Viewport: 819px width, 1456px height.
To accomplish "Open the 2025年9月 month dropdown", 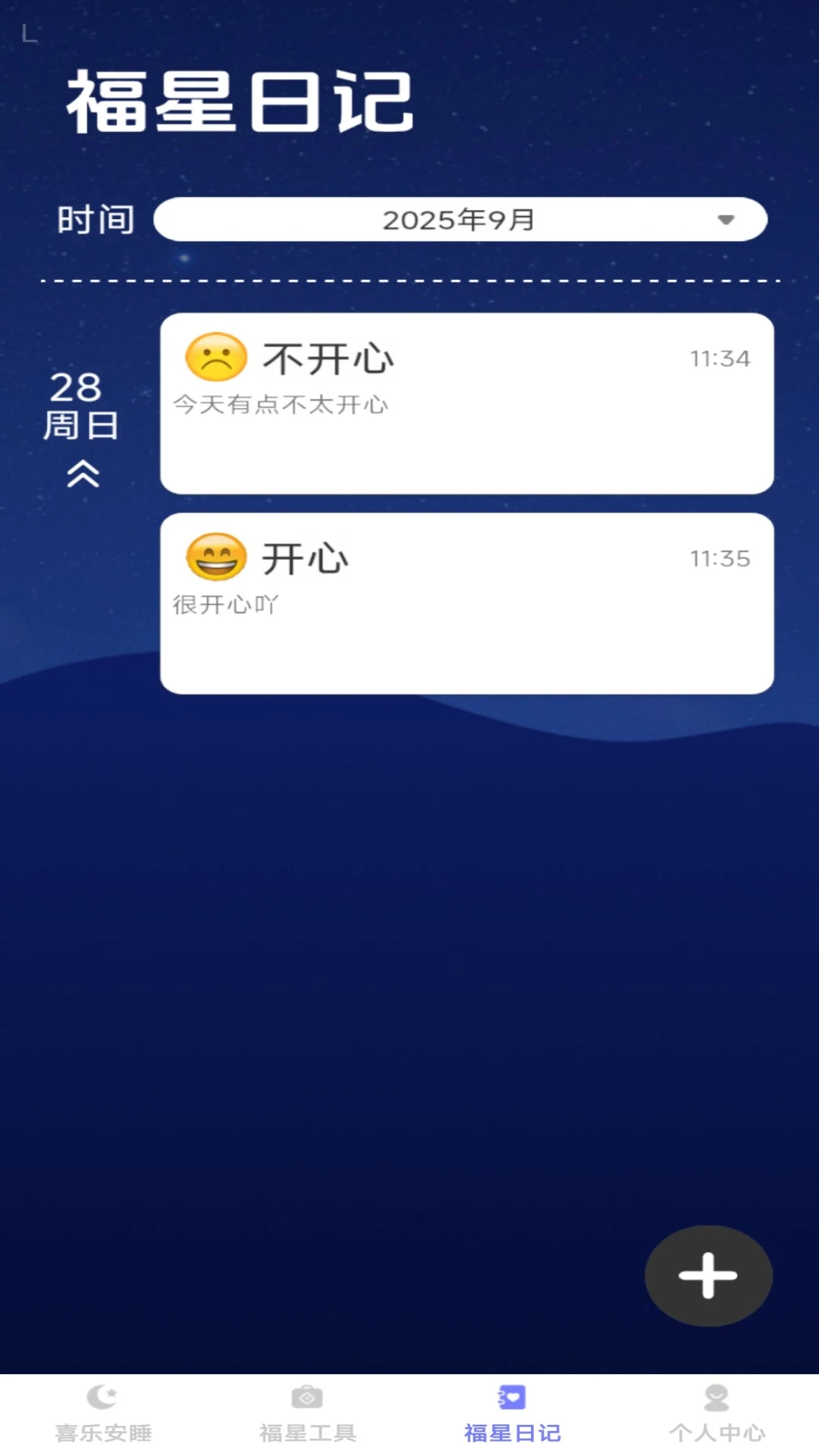I will click(460, 220).
